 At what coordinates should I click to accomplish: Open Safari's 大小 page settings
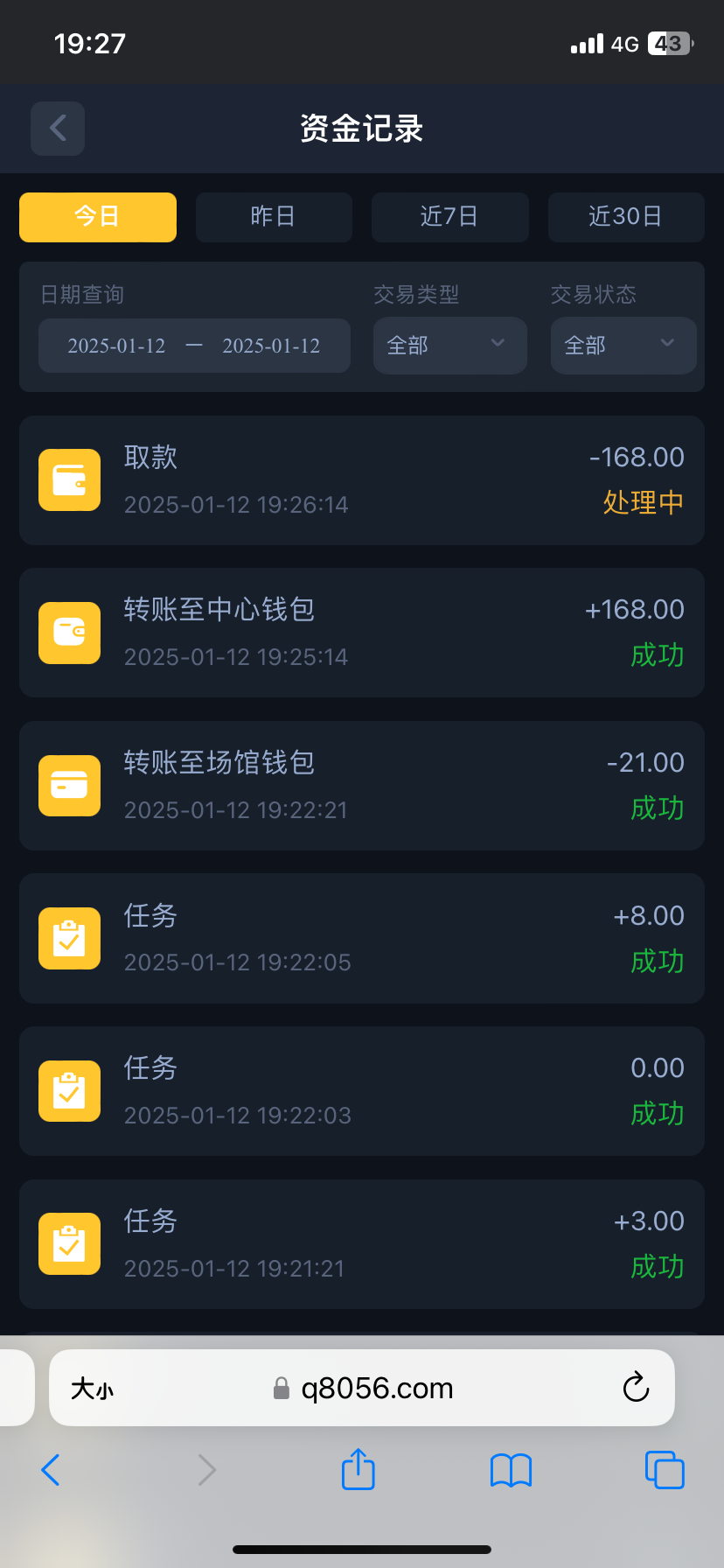[92, 1389]
